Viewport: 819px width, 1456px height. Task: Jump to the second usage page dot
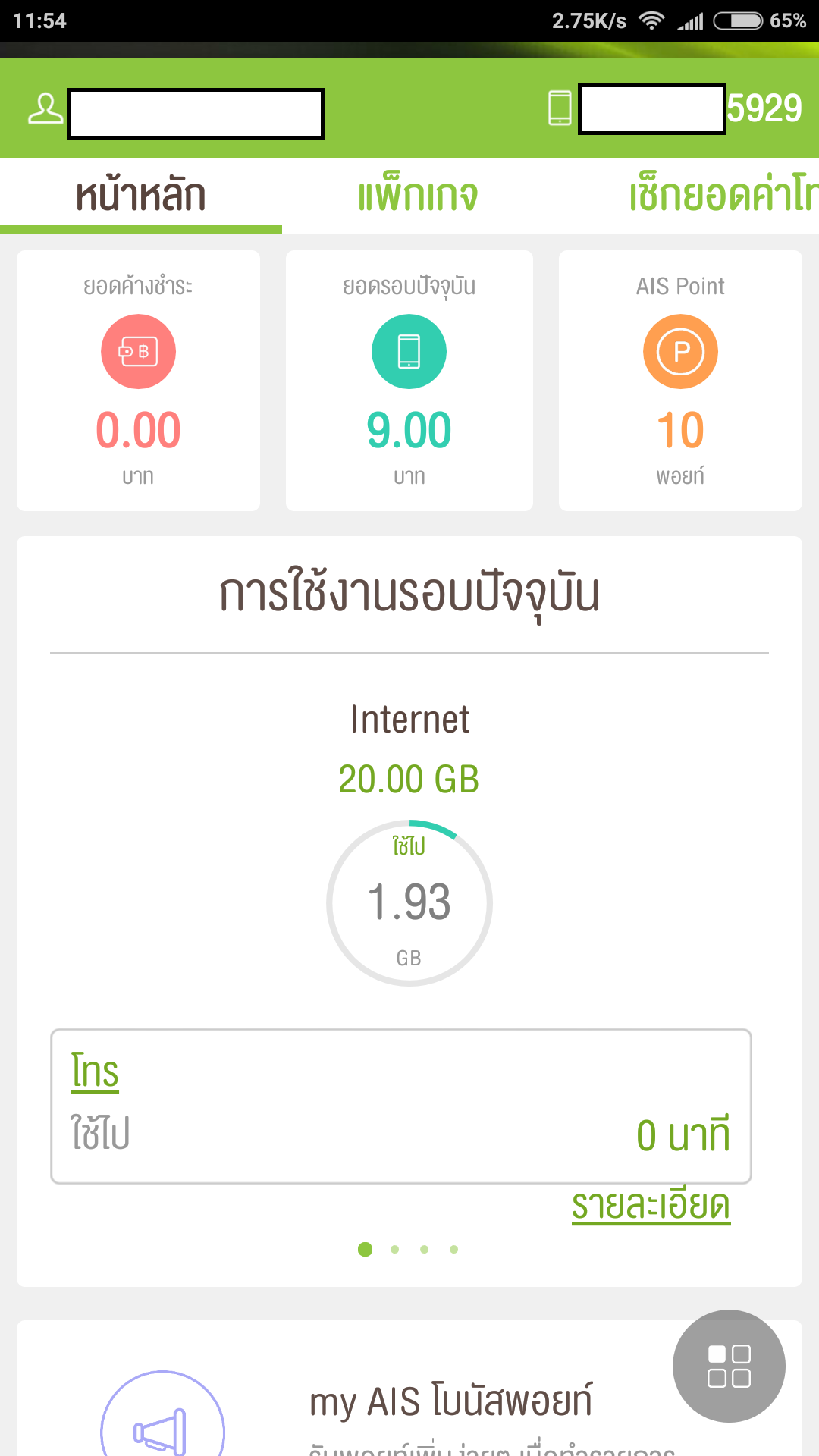tap(395, 1250)
